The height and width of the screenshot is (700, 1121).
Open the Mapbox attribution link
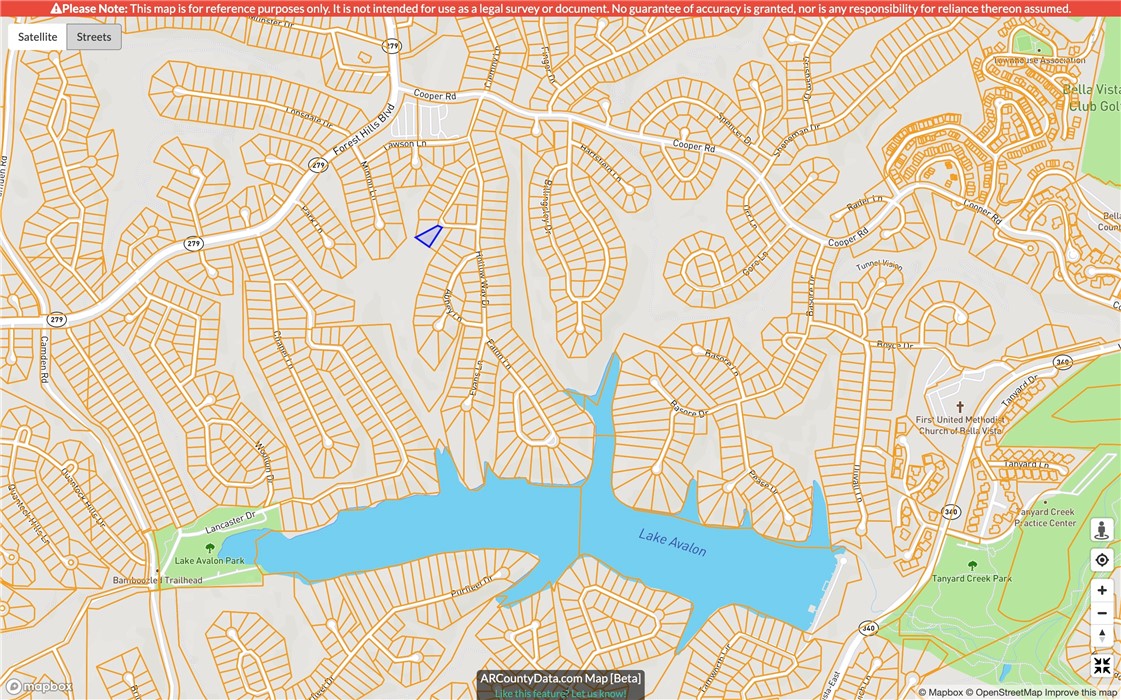pyautogui.click(x=944, y=692)
